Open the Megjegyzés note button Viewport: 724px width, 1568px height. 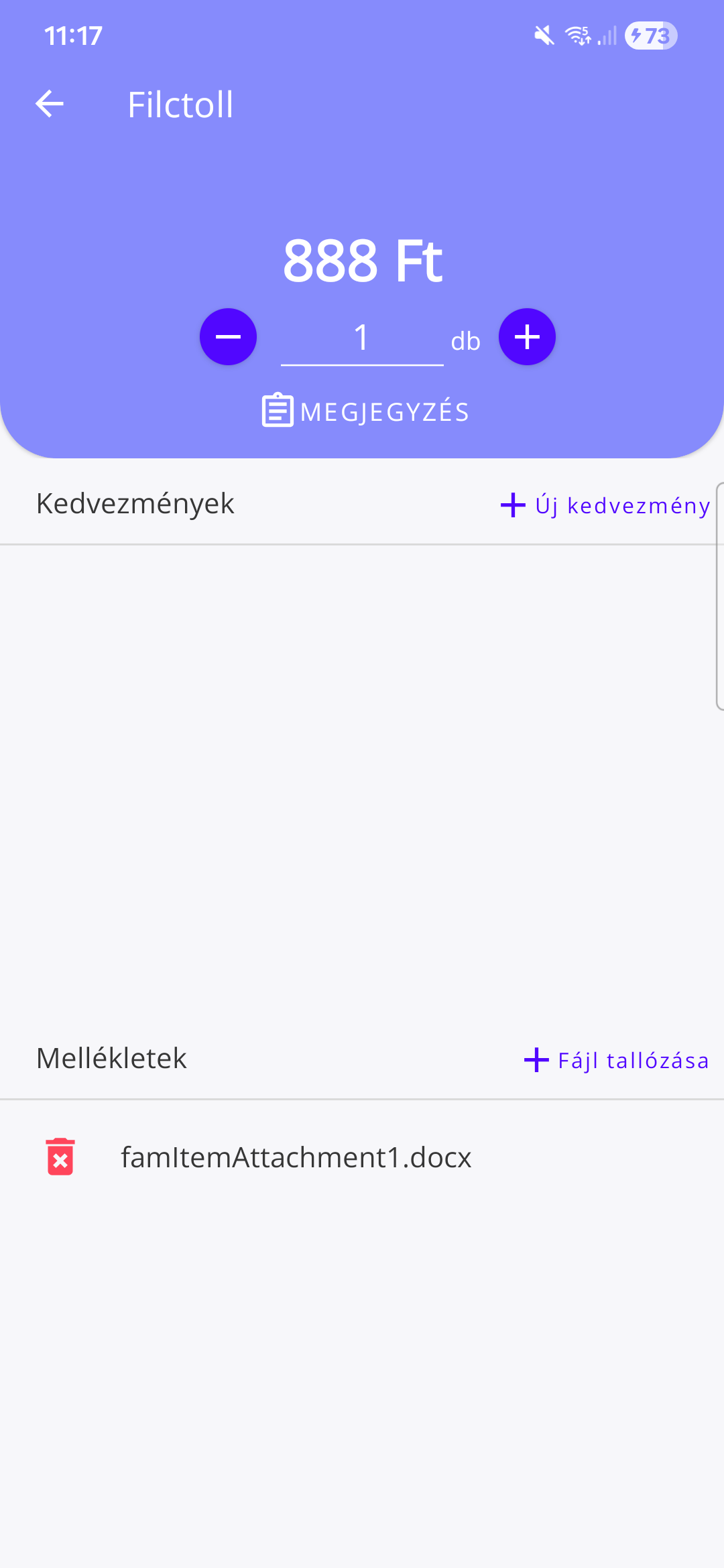coord(365,411)
